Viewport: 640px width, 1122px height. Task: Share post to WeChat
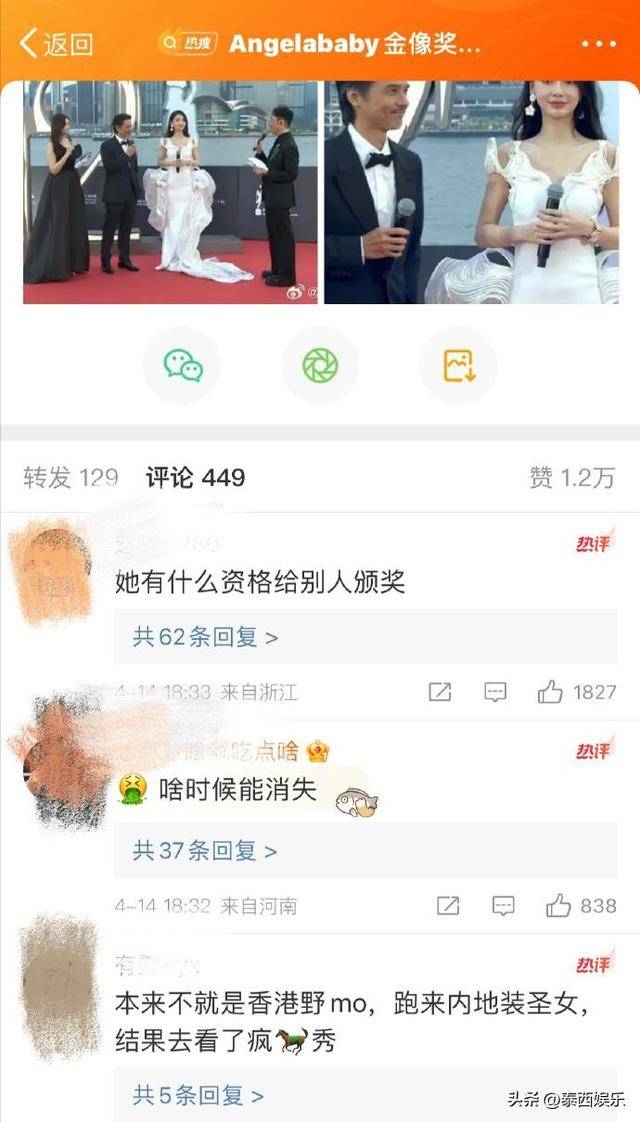pyautogui.click(x=183, y=366)
